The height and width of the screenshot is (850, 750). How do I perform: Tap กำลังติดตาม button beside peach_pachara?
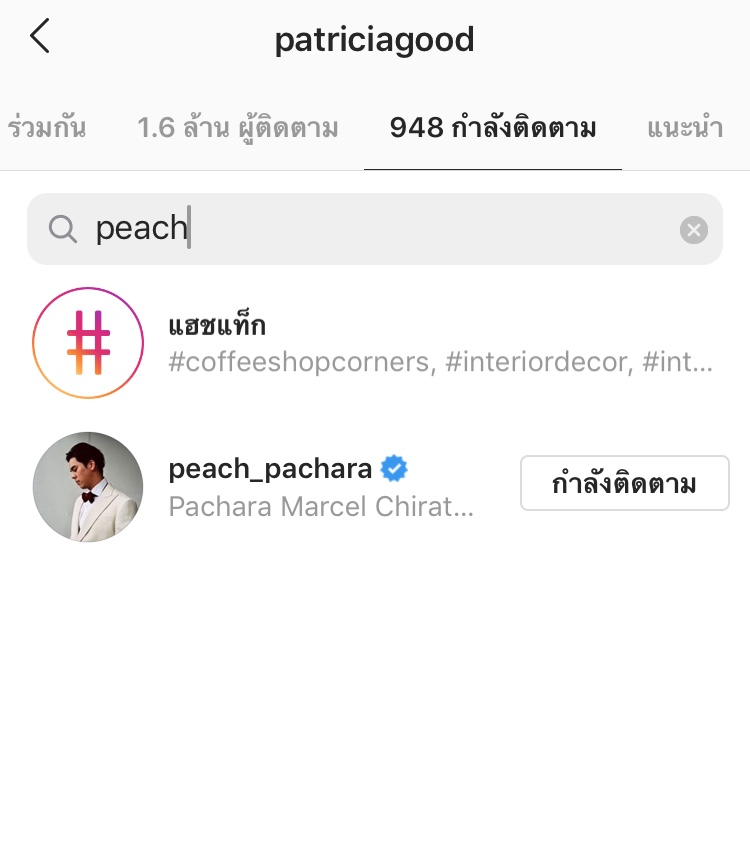tap(625, 484)
